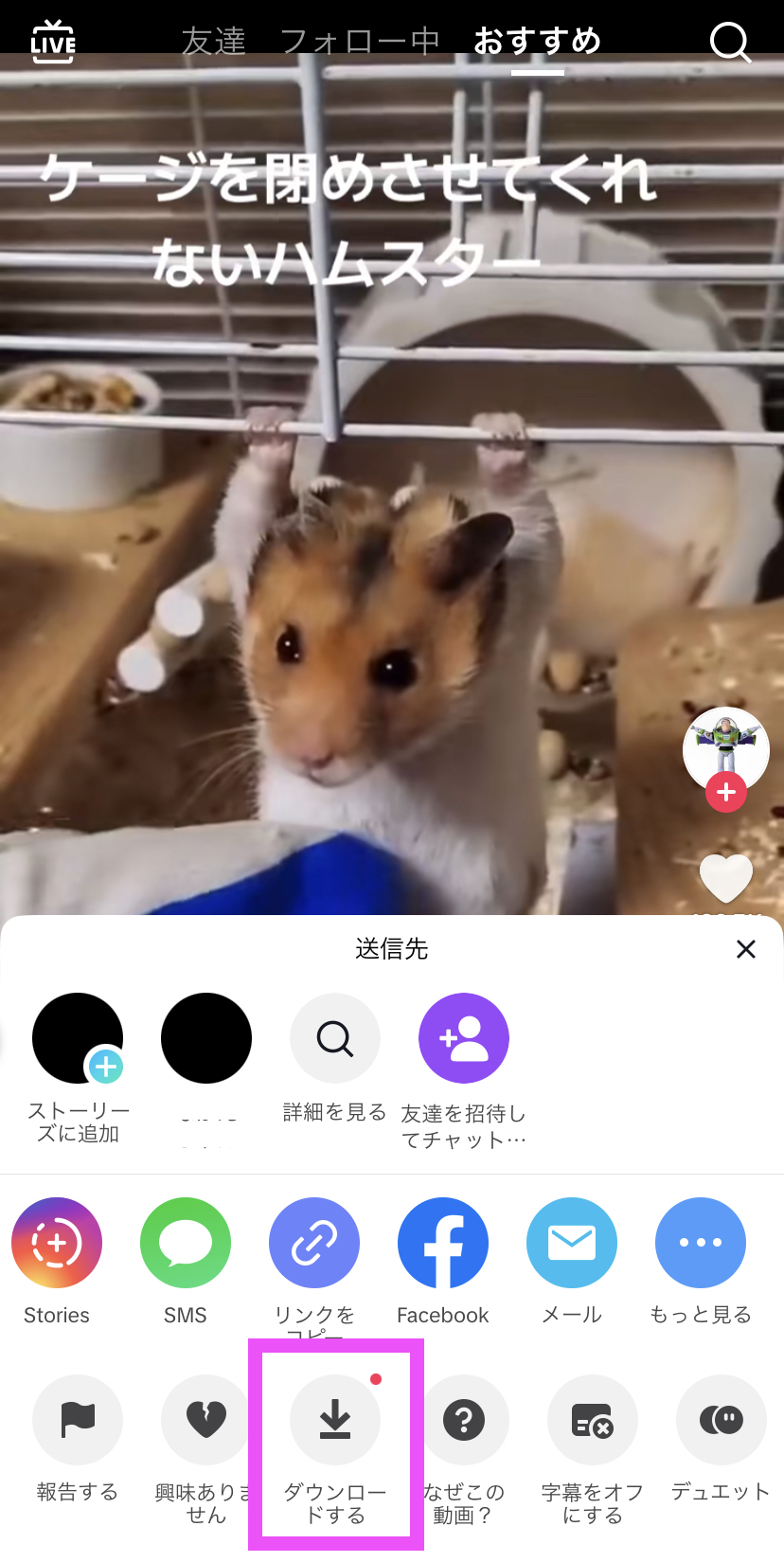The height and width of the screenshot is (1562, 784).
Task: Copy link with リンクをコピー
Action: [x=314, y=1243]
